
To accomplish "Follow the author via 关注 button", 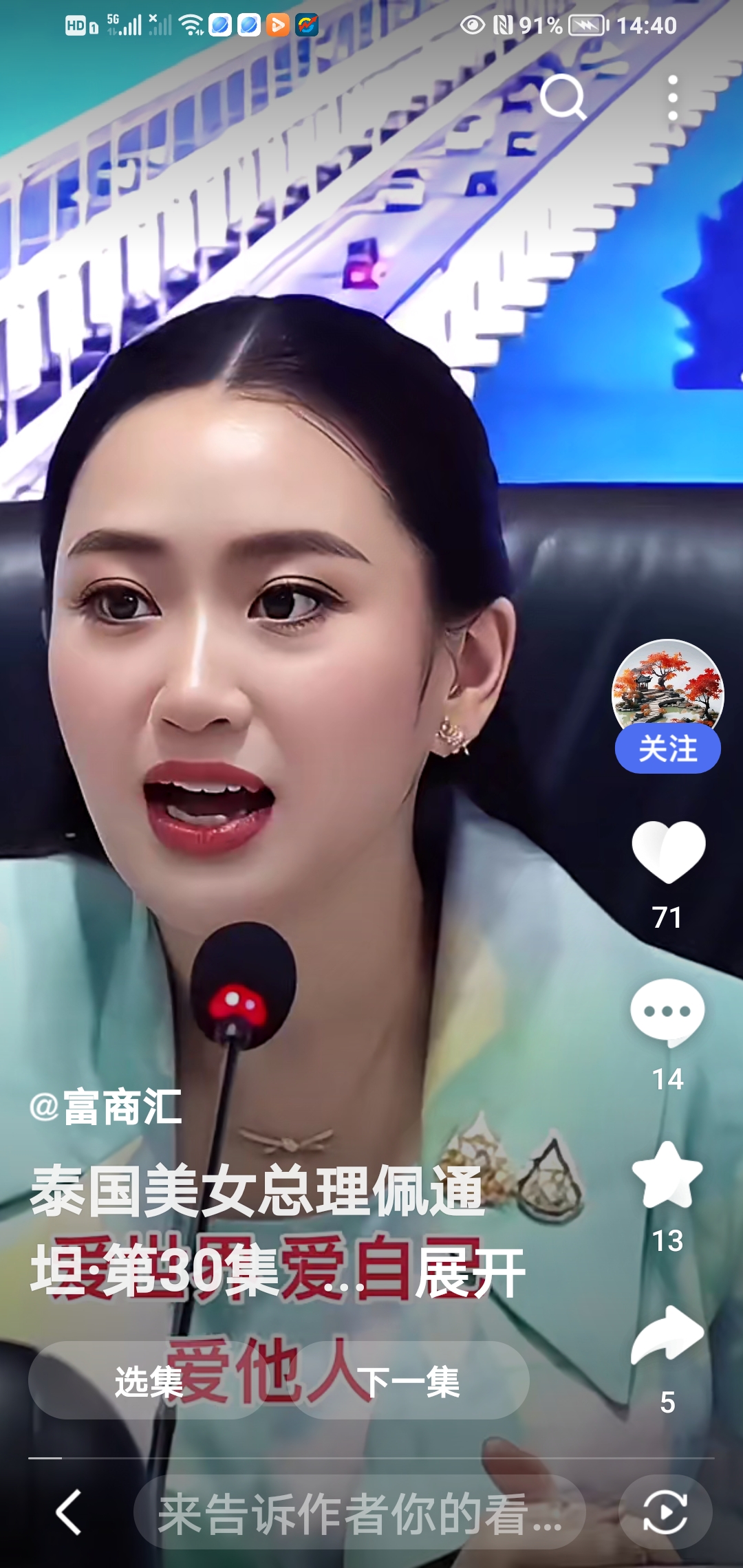I will tap(667, 748).
